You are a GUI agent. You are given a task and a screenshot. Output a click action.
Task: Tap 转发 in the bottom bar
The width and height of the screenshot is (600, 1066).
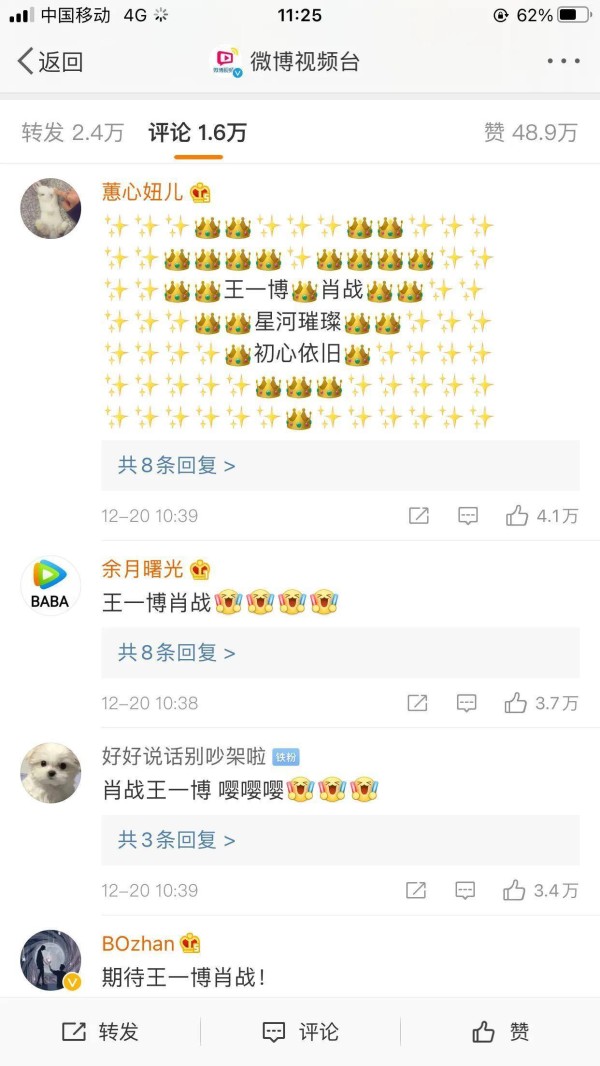100,1031
